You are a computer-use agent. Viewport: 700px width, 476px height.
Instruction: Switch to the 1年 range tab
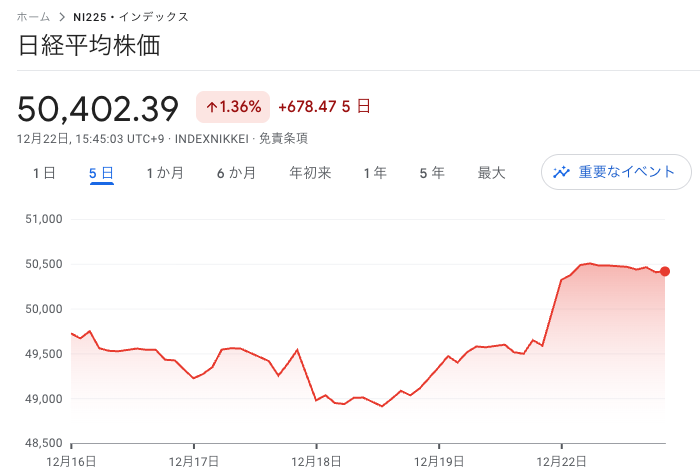375,173
